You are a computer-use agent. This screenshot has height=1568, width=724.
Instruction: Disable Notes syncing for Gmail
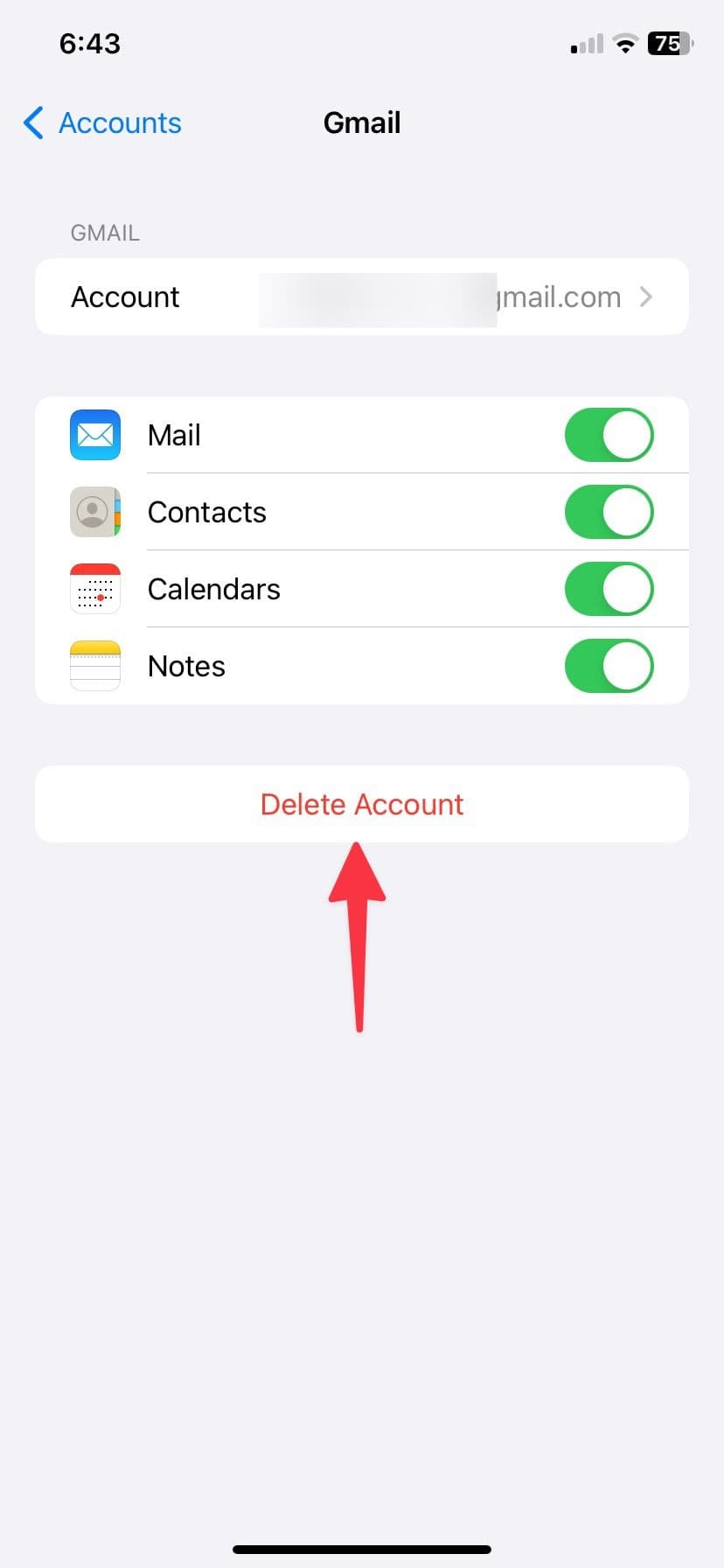[x=609, y=666]
